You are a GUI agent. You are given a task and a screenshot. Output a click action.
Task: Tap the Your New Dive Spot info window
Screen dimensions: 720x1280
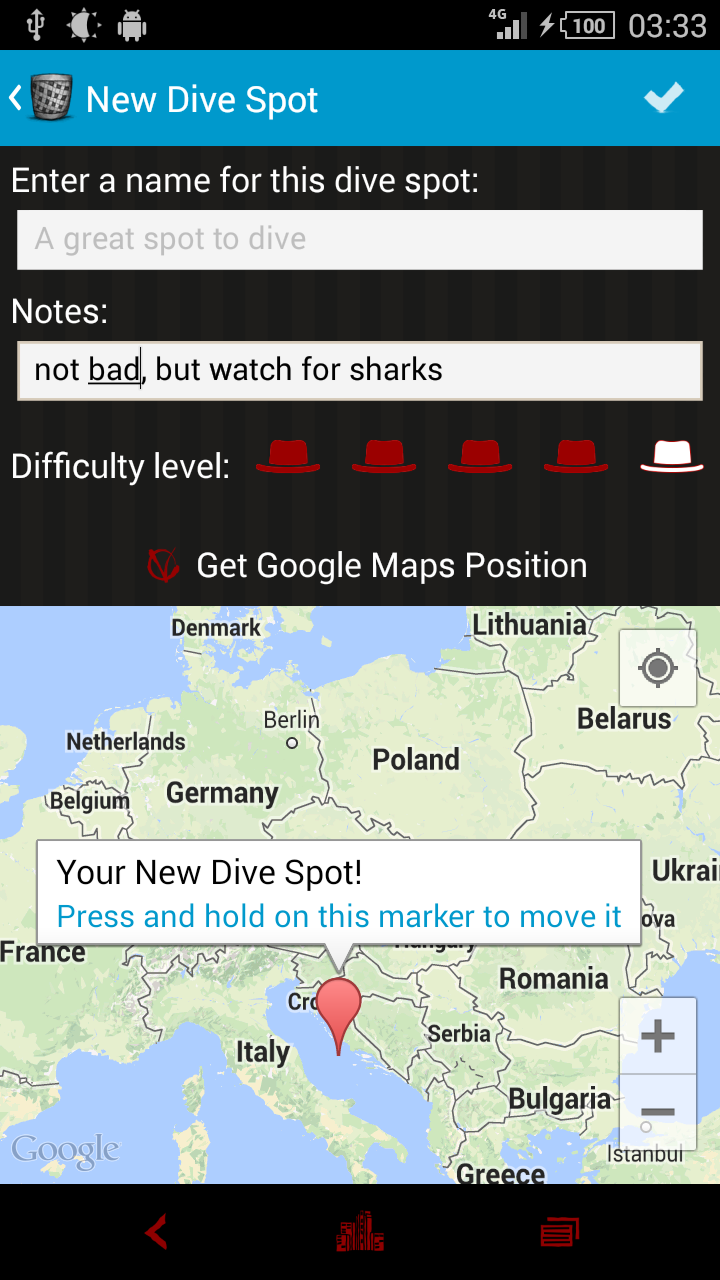click(x=339, y=893)
